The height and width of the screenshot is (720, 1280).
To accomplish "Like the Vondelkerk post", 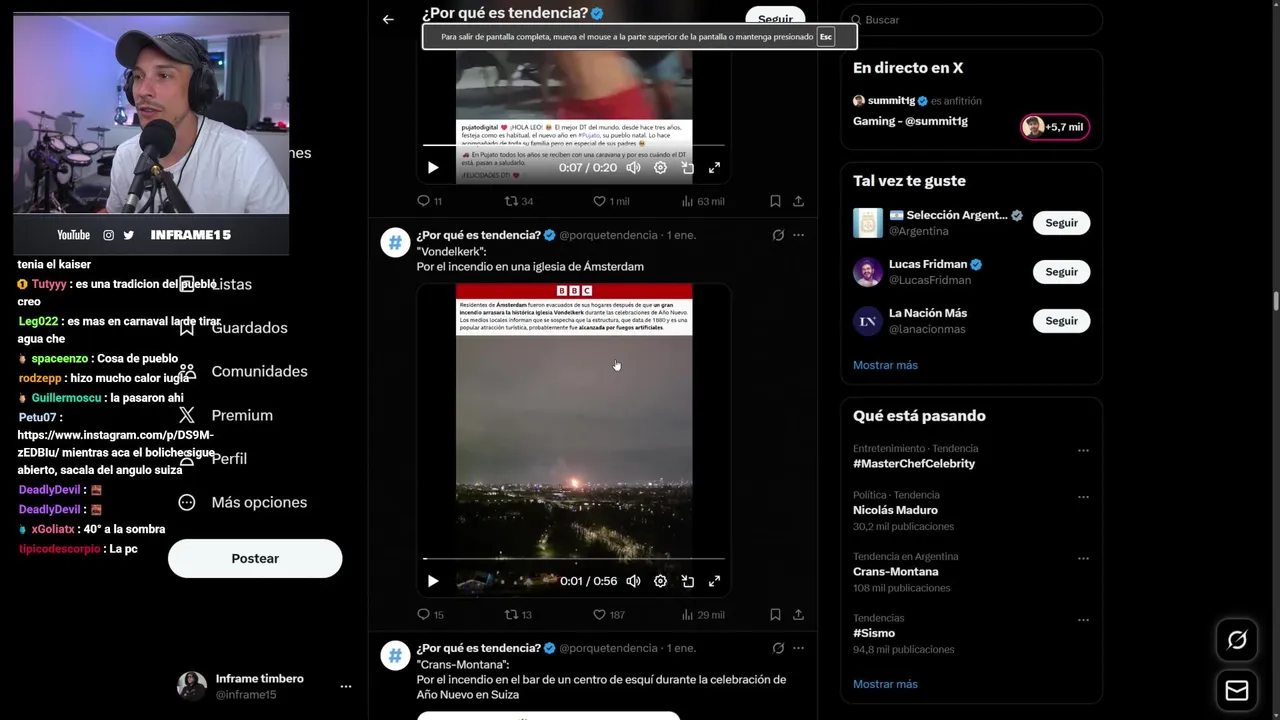I will [600, 615].
